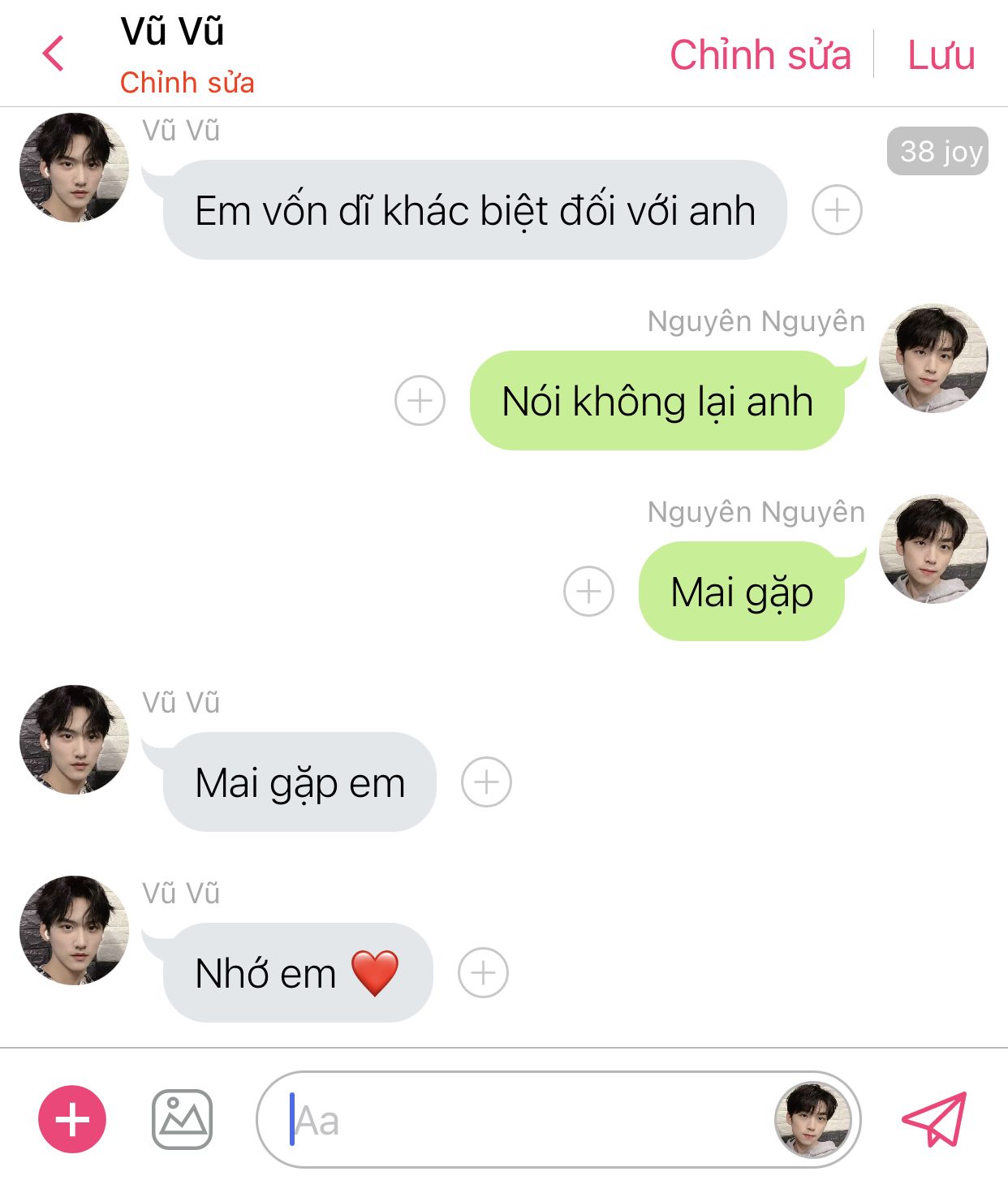Image resolution: width=1008 pixels, height=1193 pixels.
Task: Go back using the pink arrow
Action: [54, 54]
